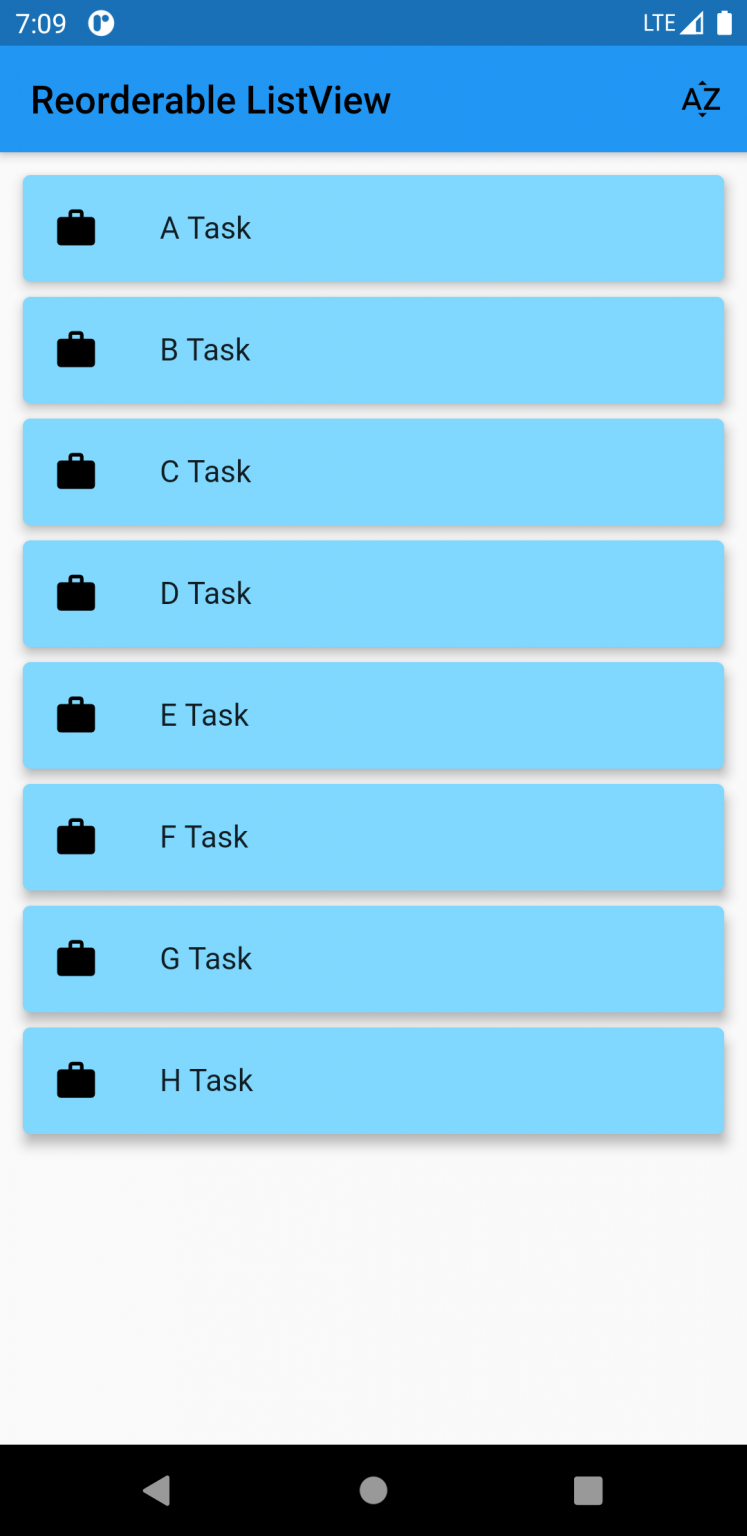Go back with the system back button
The height and width of the screenshot is (1536, 747).
(157, 1490)
